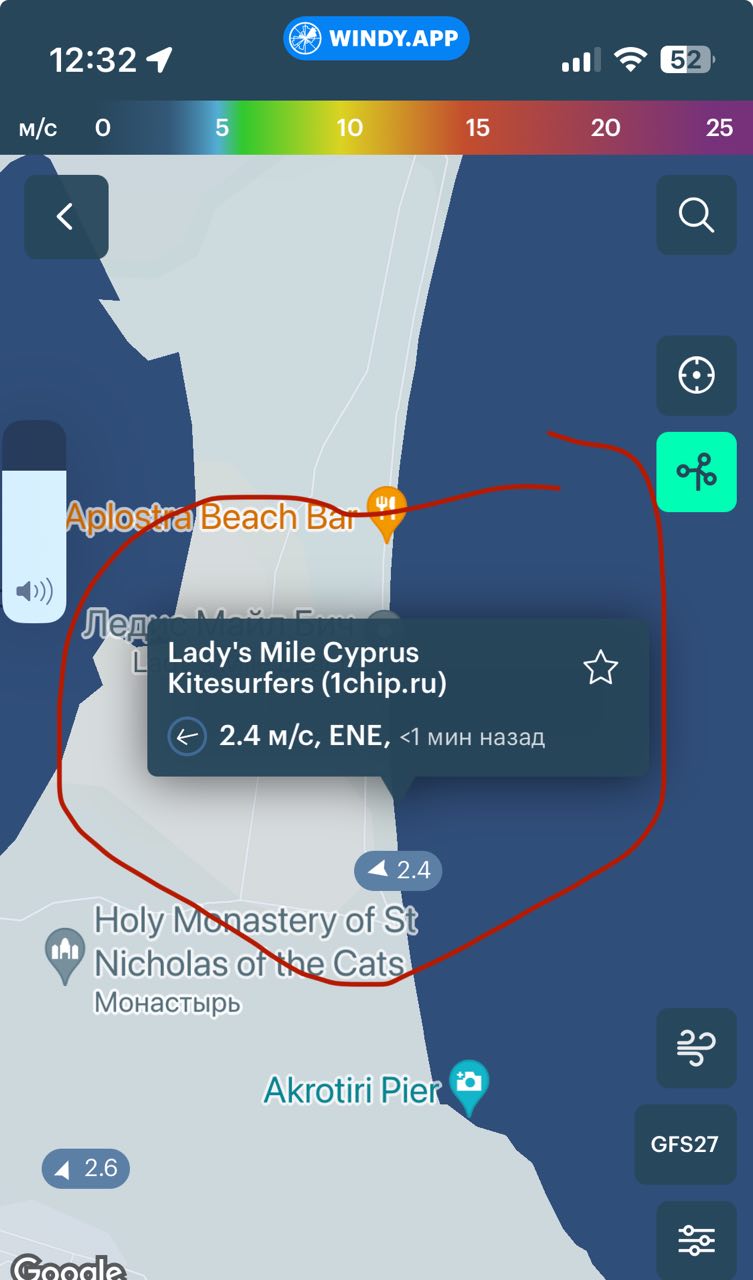
Task: Tap the 2.6 wind station marker
Action: 86,1168
